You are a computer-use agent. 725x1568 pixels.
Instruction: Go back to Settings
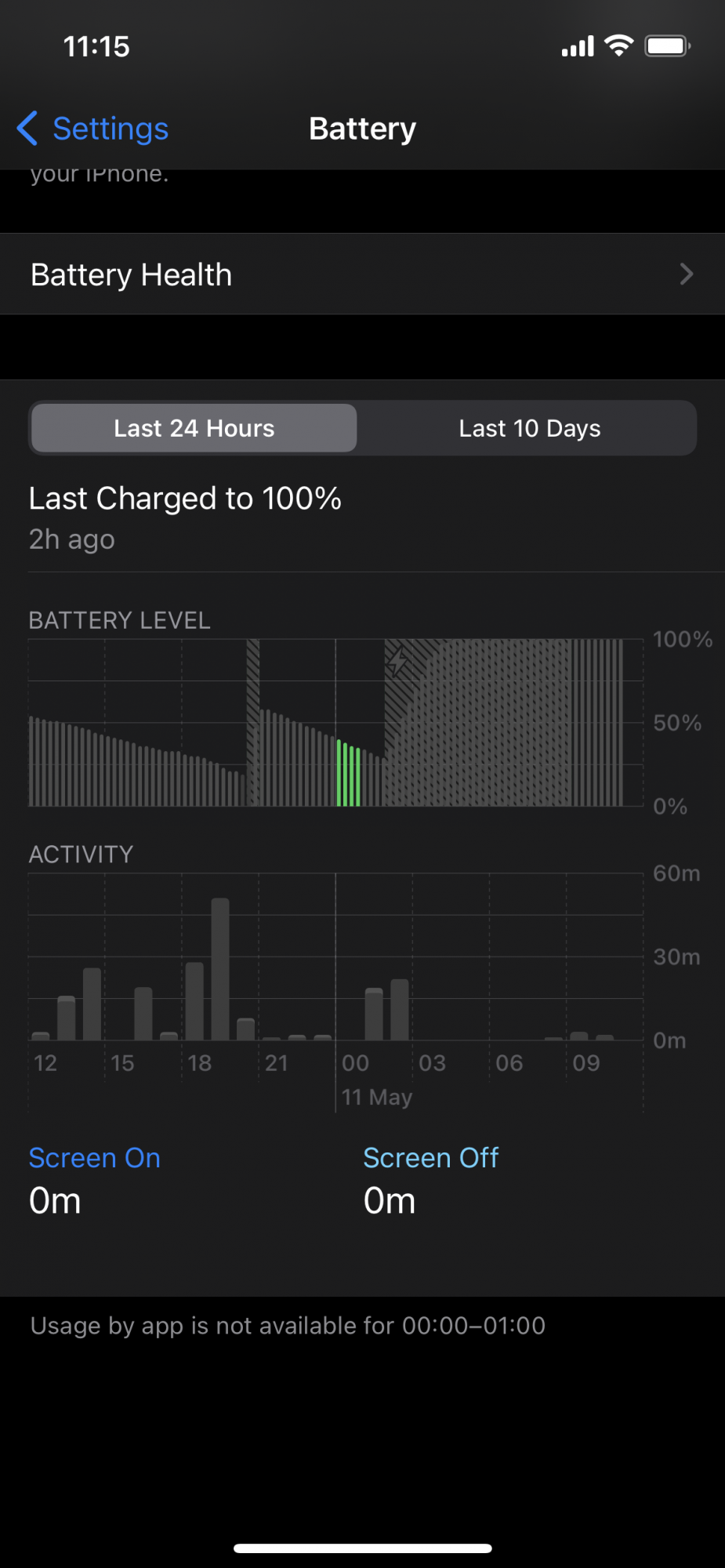point(93,129)
